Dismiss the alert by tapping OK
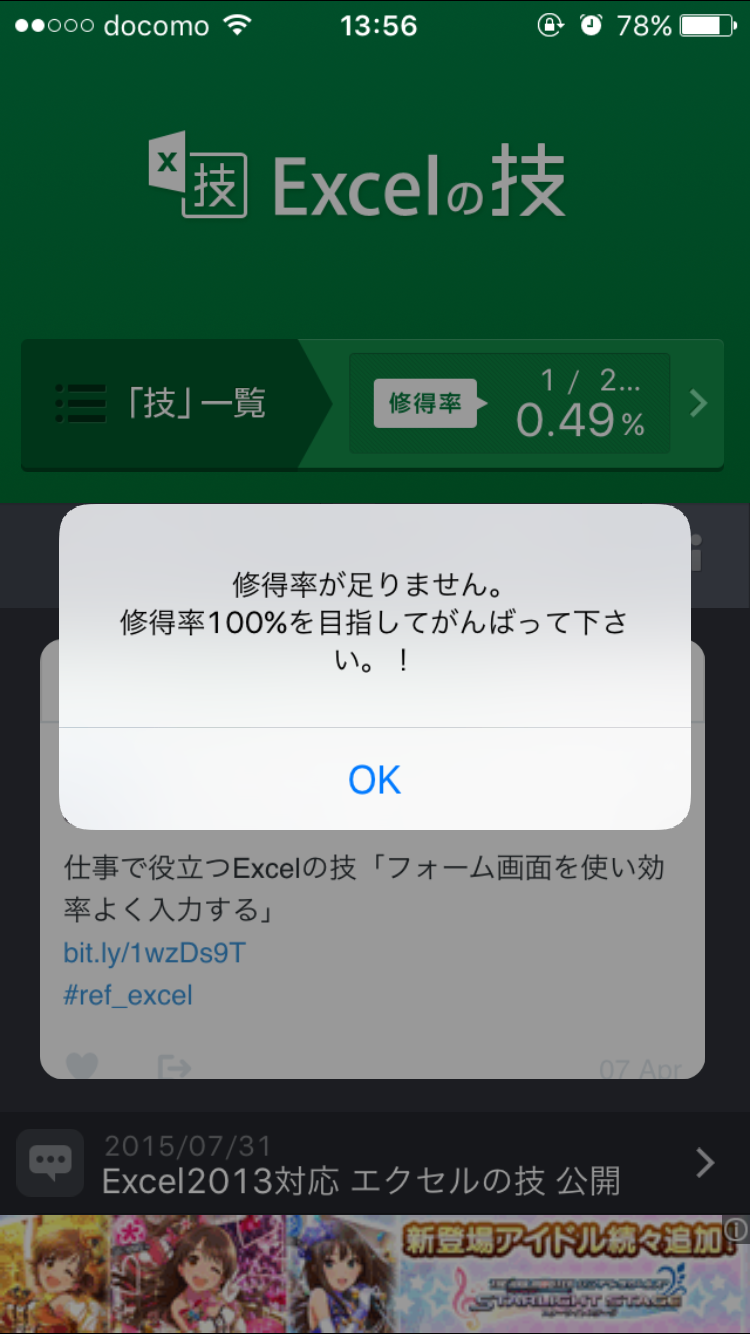Viewport: 750px width, 1334px height. click(x=375, y=779)
